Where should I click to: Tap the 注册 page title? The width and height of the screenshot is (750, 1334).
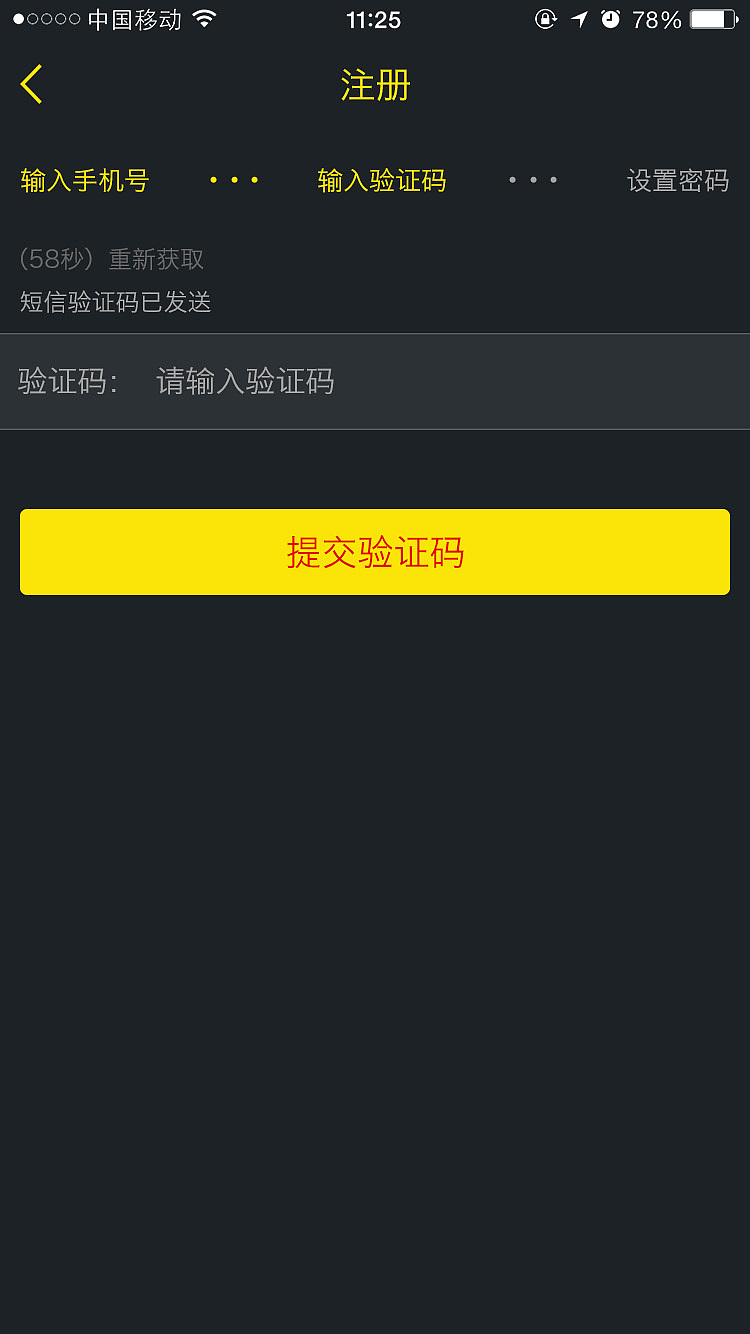pos(375,86)
